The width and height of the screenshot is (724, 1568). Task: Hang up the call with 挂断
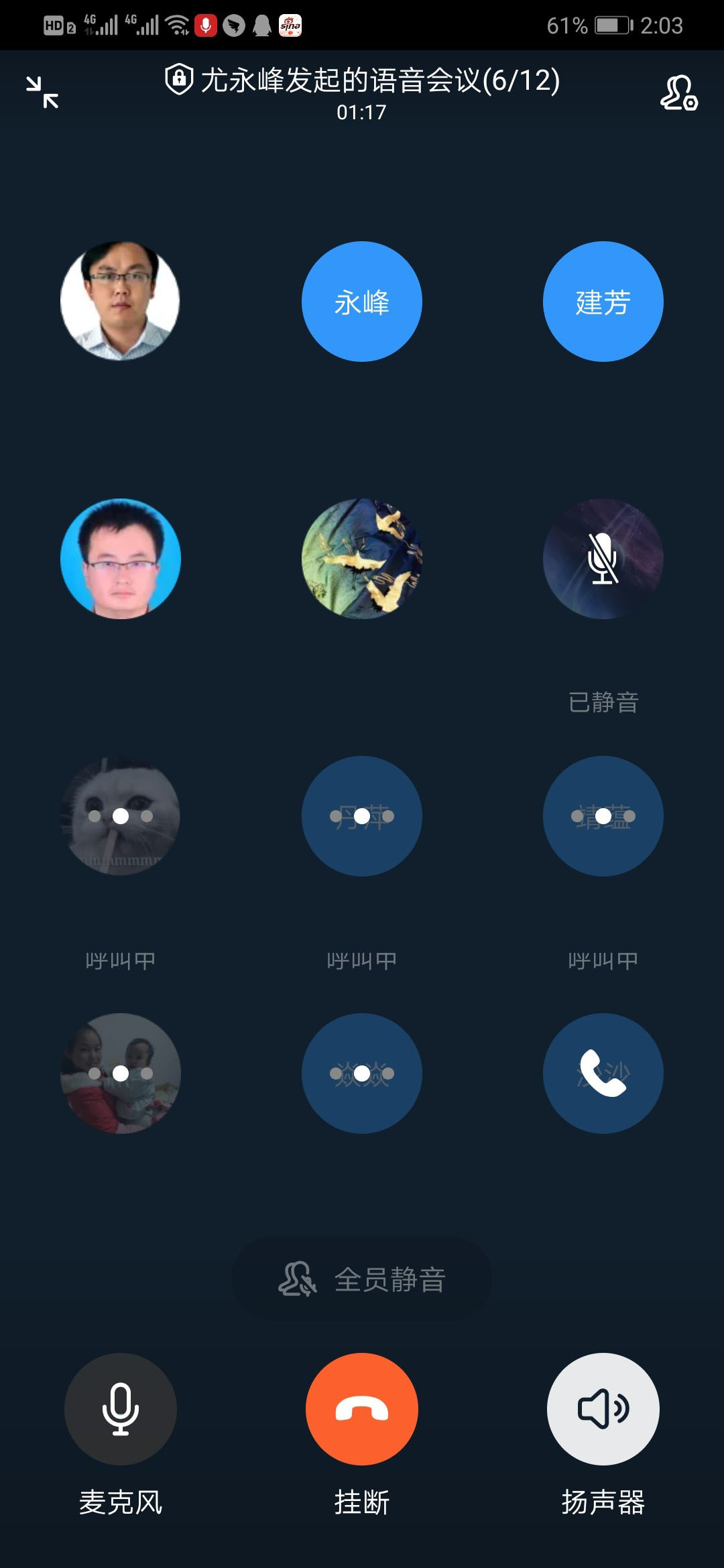click(x=362, y=1409)
